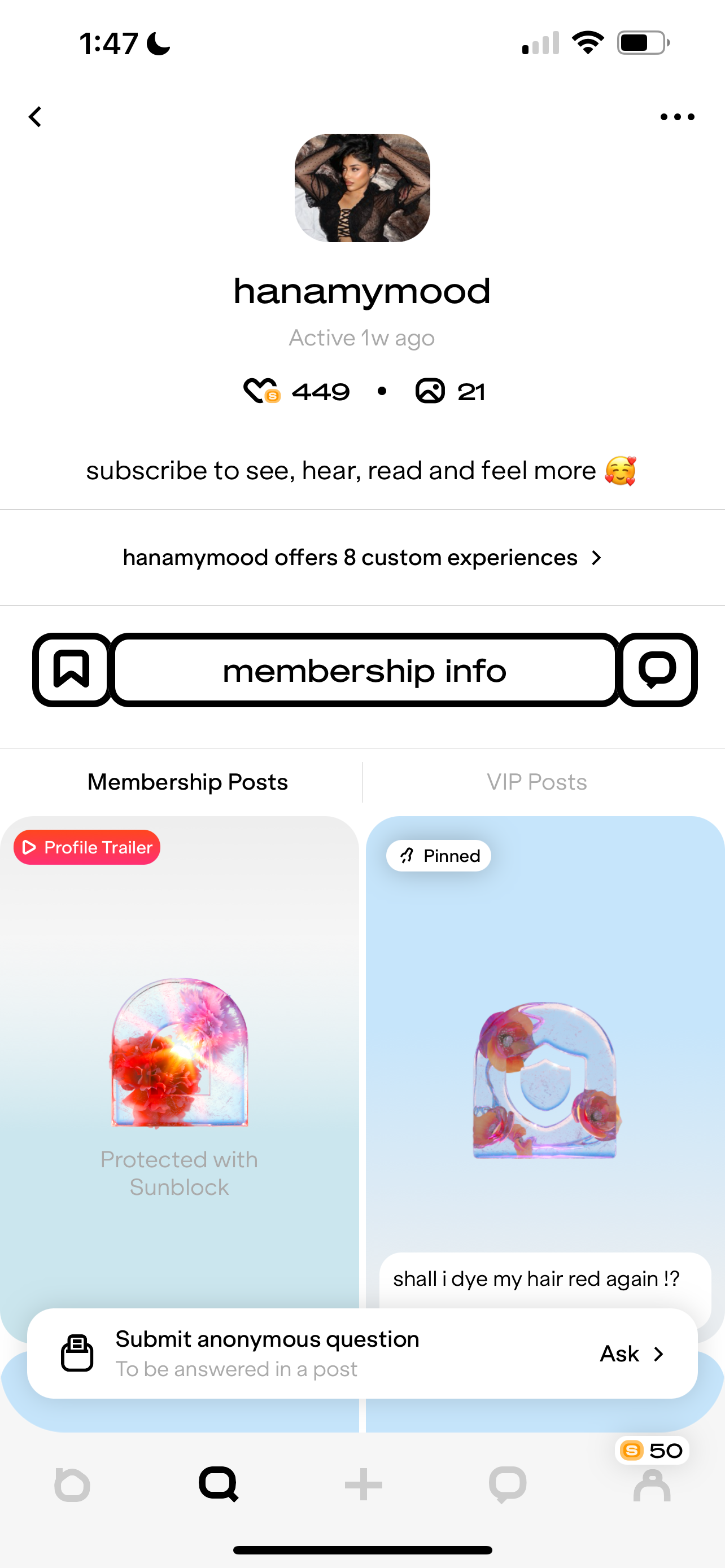Open the home feed tab
The image size is (725, 1568).
[72, 1485]
